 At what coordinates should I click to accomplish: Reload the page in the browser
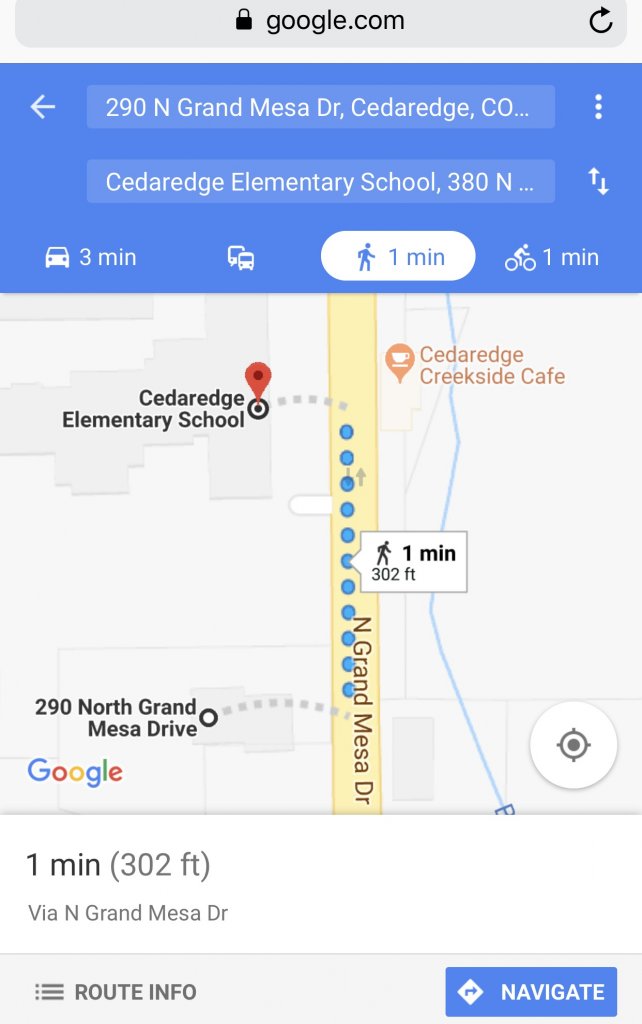[600, 21]
